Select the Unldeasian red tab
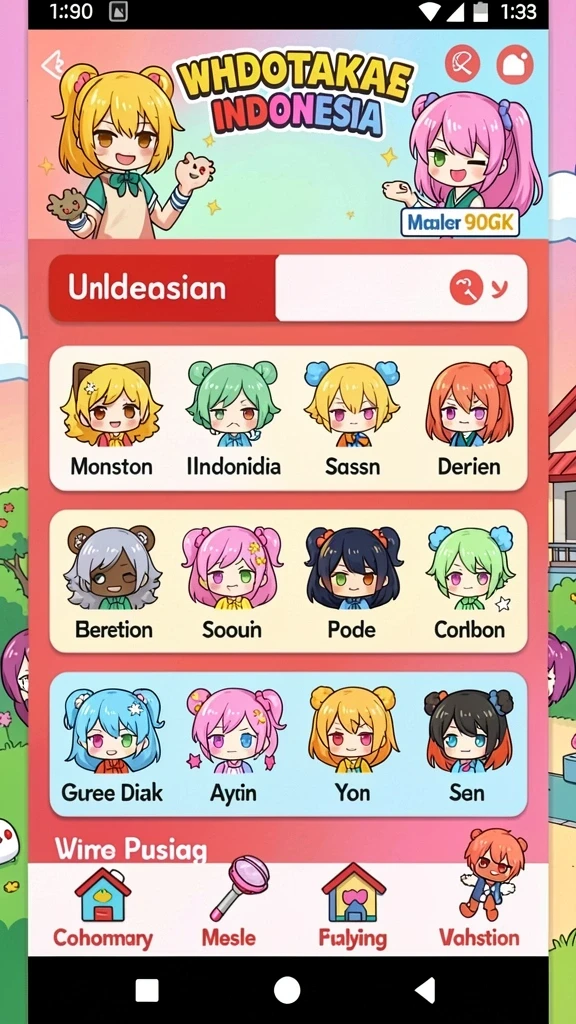576x1024 pixels. [163, 288]
